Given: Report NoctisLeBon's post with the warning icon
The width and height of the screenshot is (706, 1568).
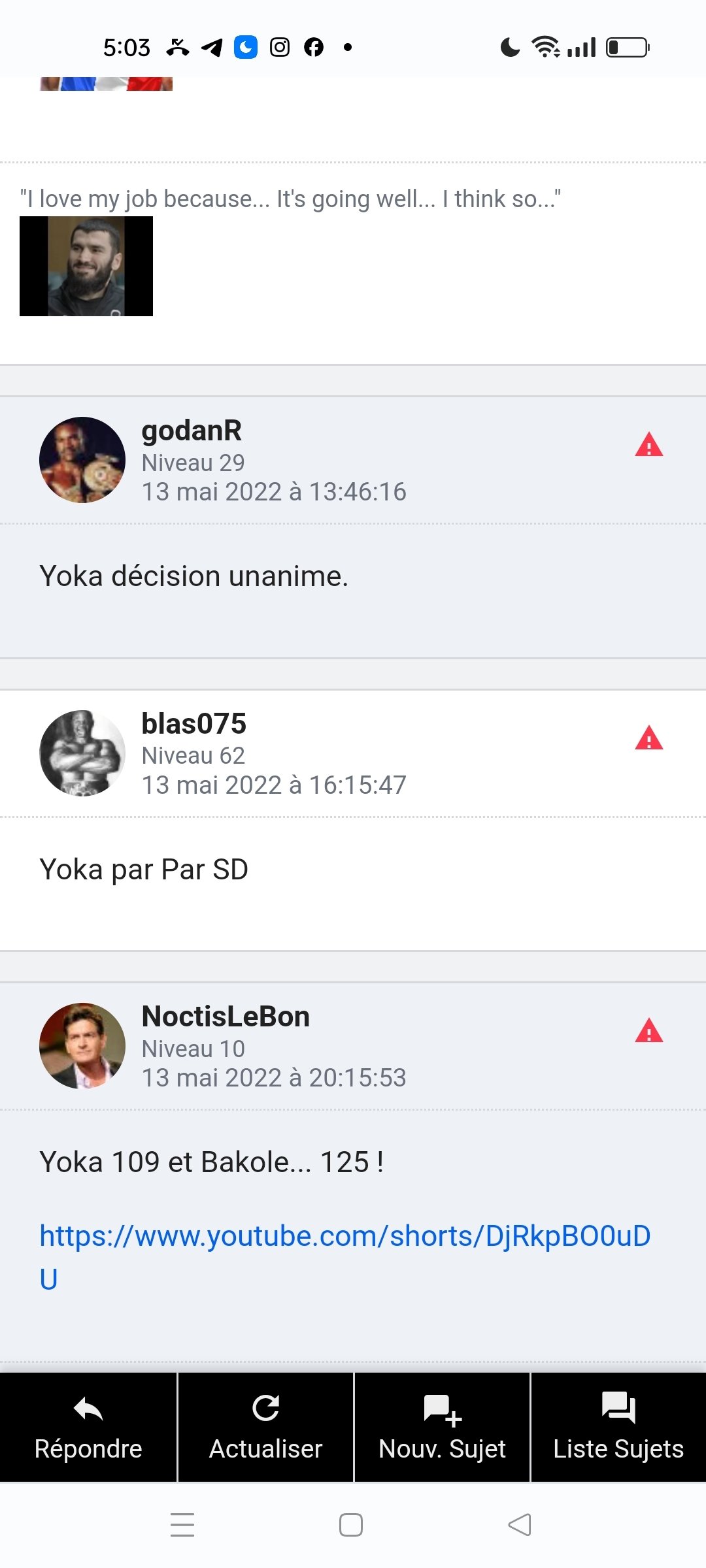Looking at the screenshot, I should [648, 1031].
